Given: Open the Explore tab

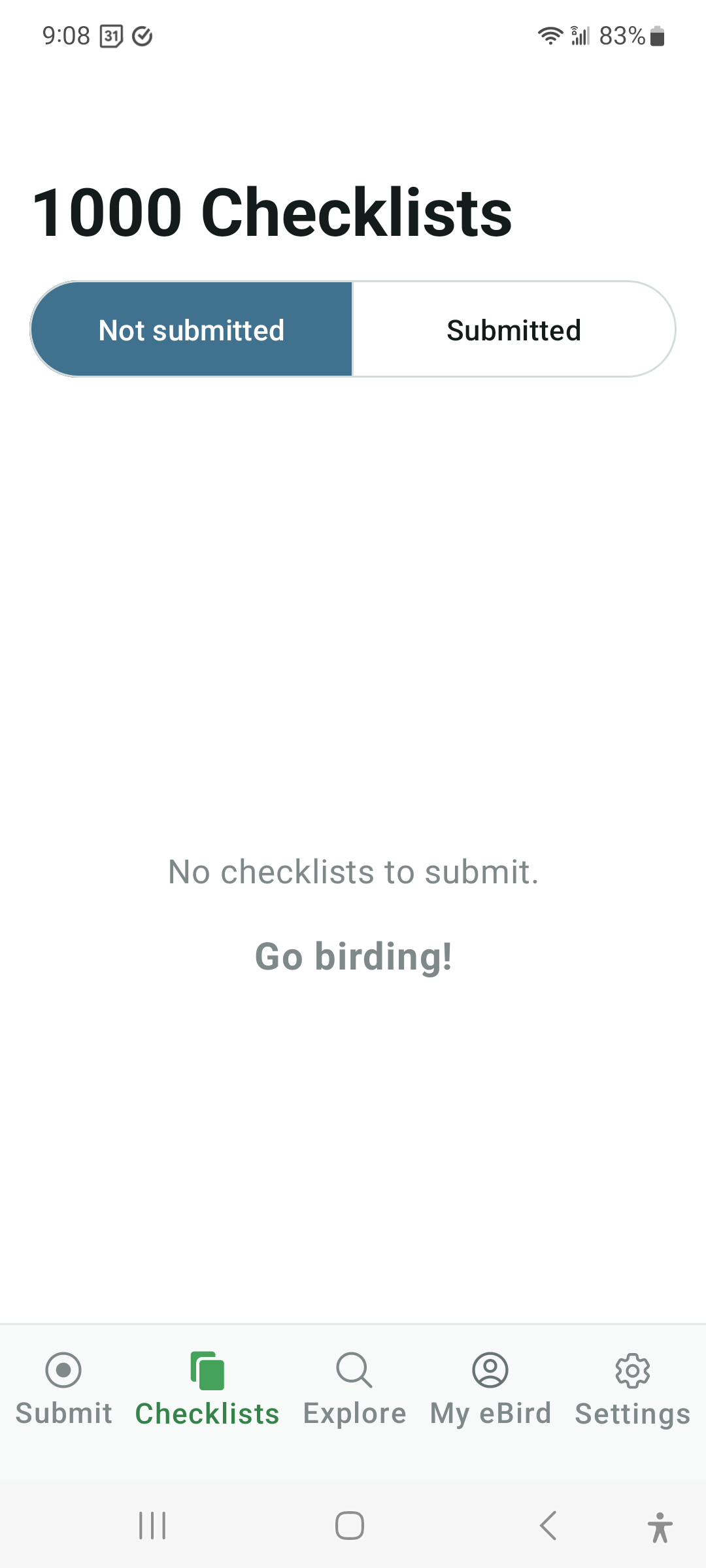Looking at the screenshot, I should coord(354,1389).
